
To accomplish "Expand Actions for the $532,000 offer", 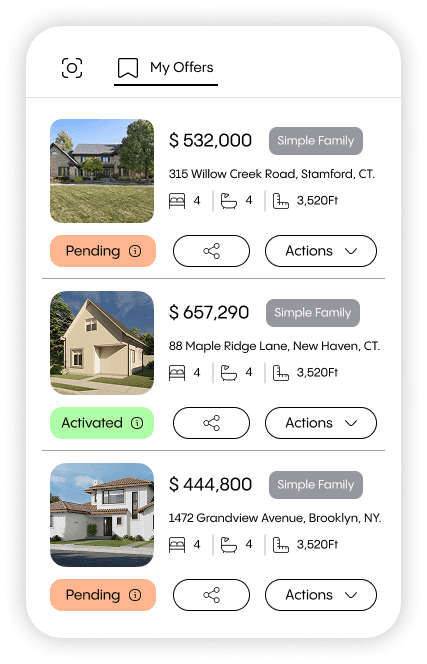I will (321, 251).
